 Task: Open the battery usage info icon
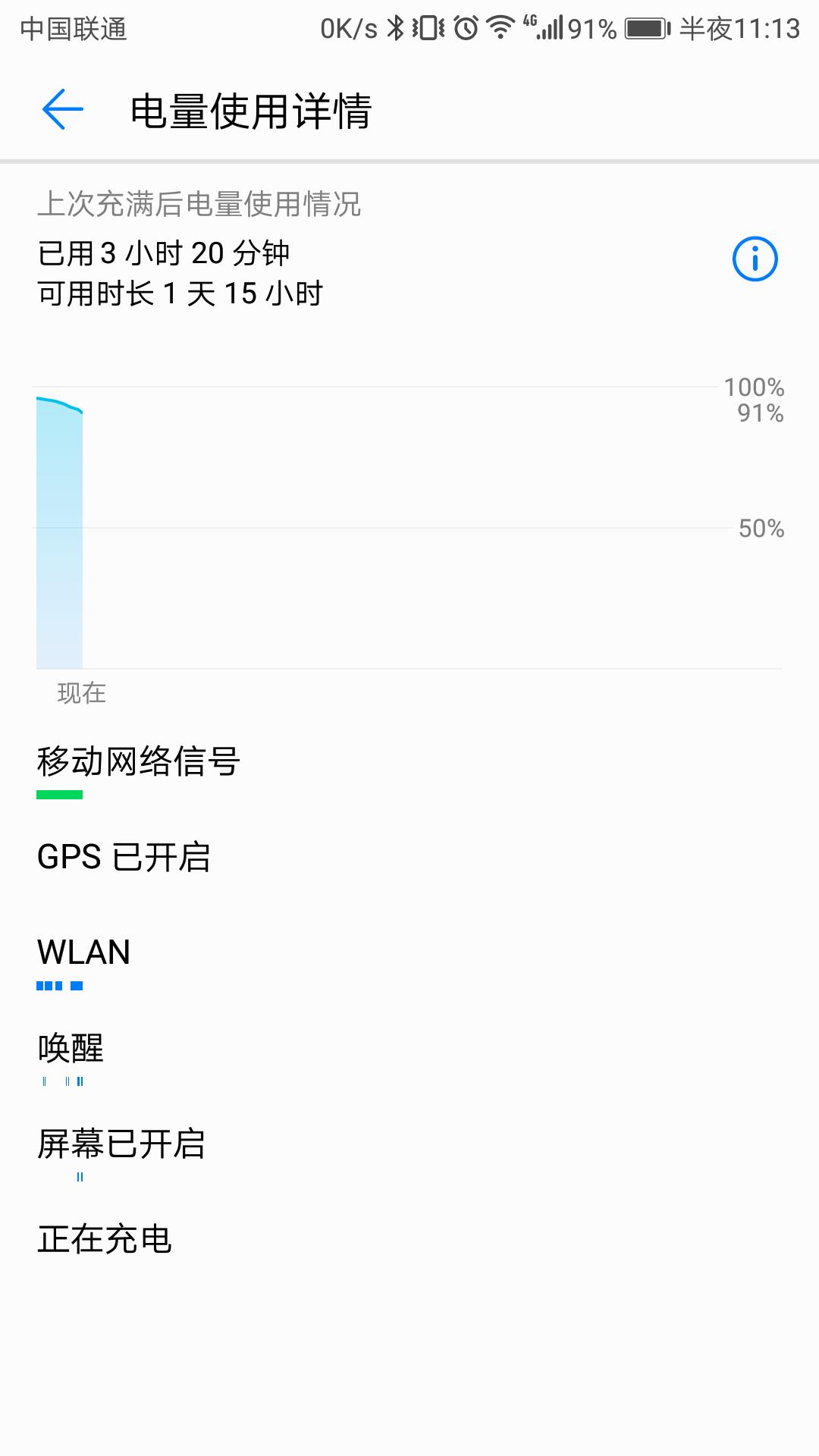[x=755, y=259]
